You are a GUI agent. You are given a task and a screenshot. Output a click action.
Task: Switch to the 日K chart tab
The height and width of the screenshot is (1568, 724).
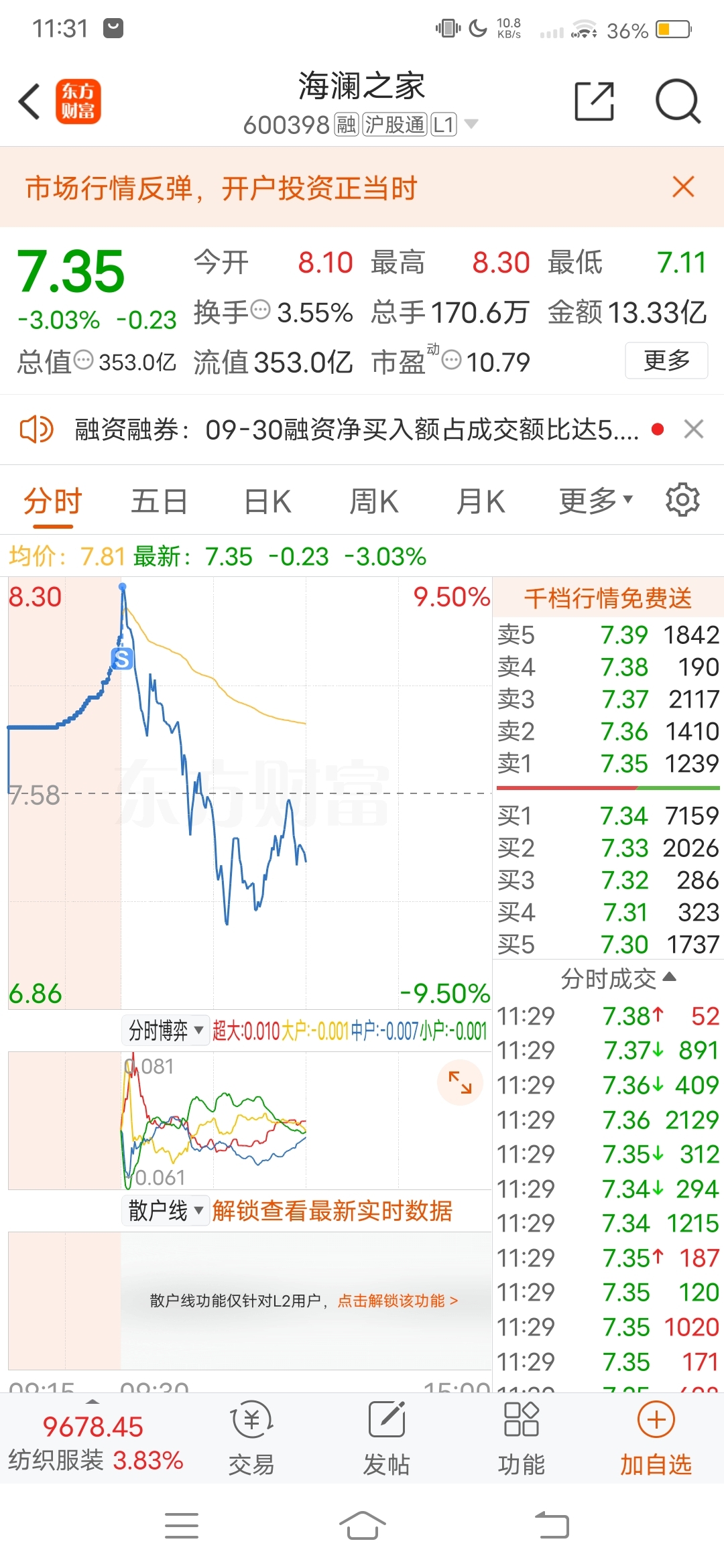tap(266, 500)
